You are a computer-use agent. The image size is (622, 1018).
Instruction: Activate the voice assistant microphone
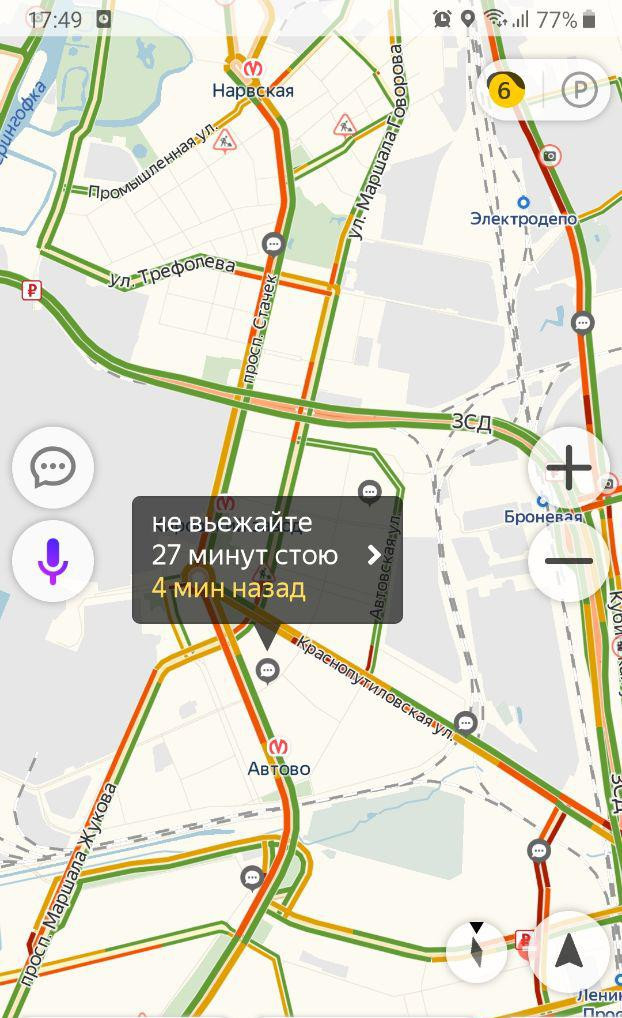(53, 561)
